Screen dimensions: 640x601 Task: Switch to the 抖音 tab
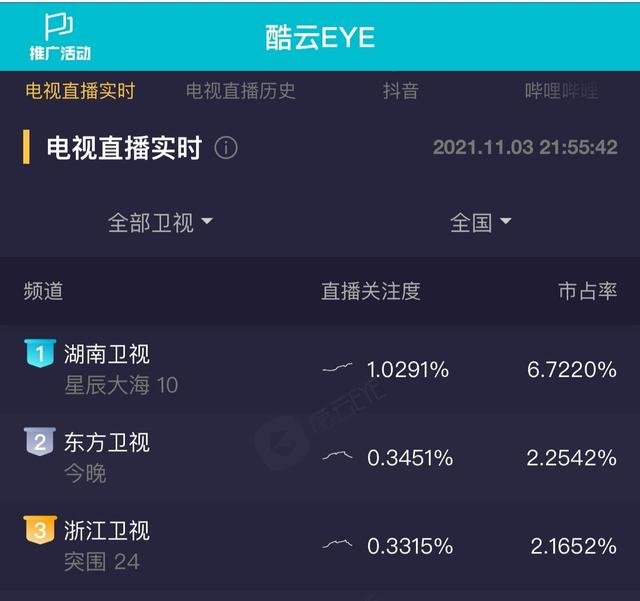pyautogui.click(x=400, y=91)
